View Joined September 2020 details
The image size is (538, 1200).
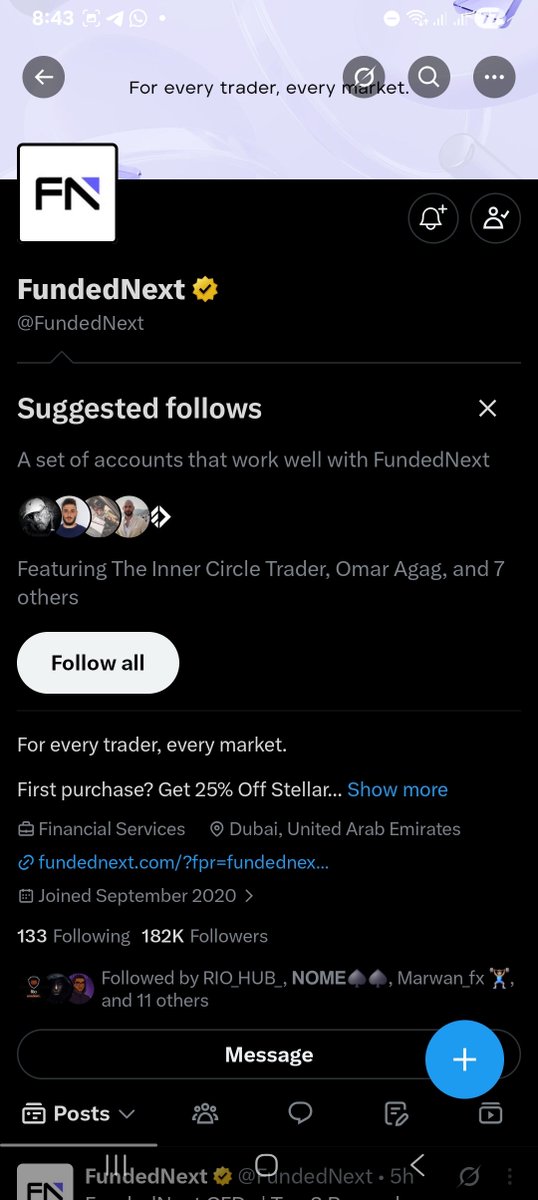coord(136,896)
